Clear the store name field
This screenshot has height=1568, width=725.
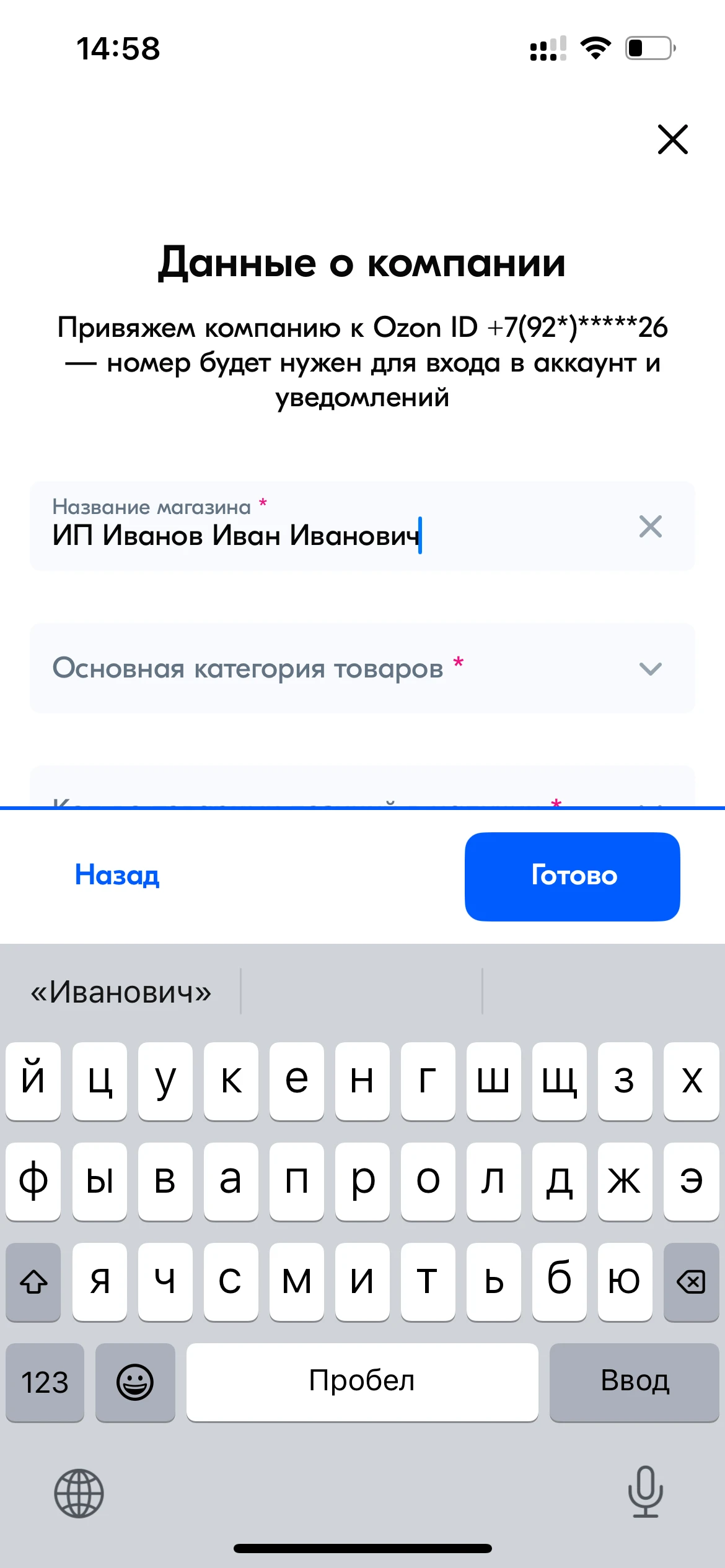pyautogui.click(x=650, y=526)
